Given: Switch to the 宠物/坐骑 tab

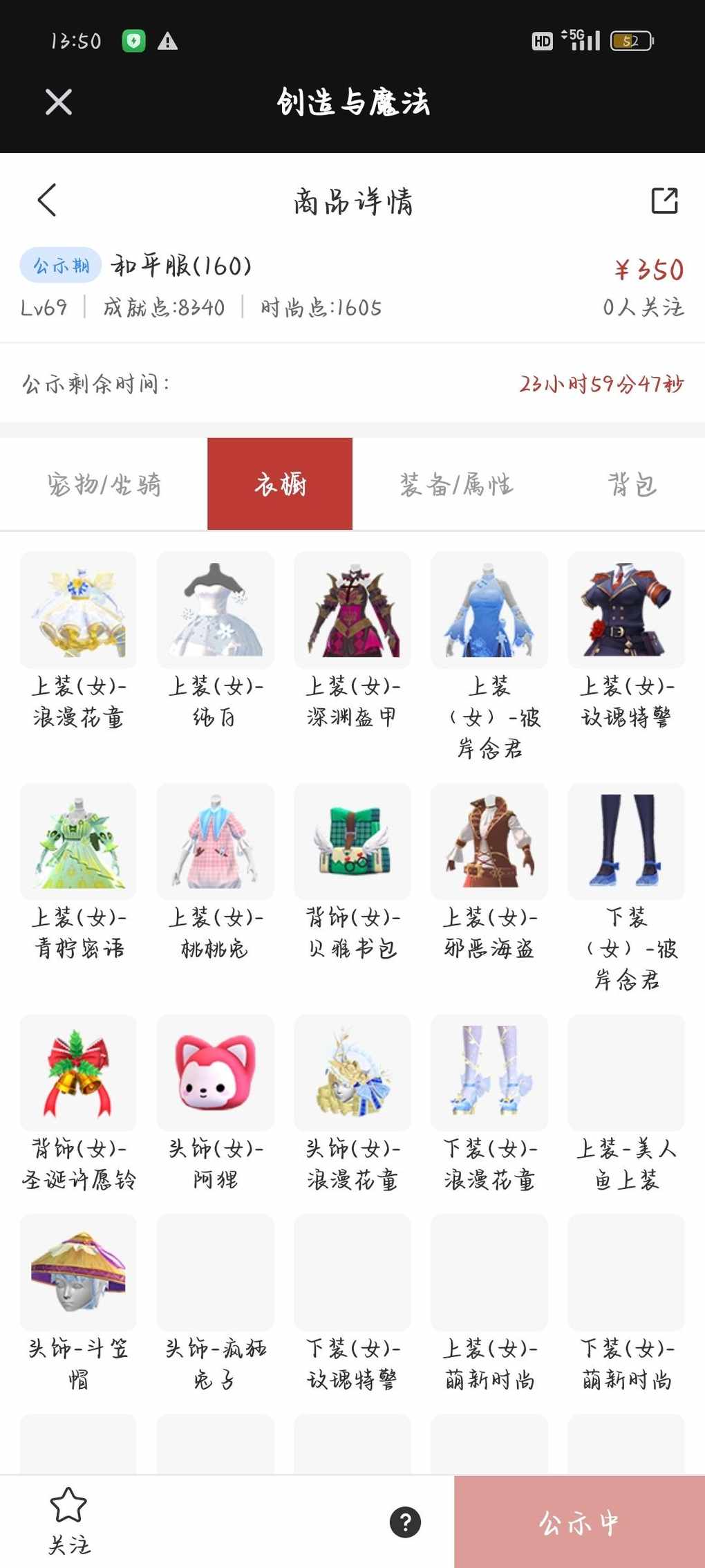Looking at the screenshot, I should [x=104, y=484].
